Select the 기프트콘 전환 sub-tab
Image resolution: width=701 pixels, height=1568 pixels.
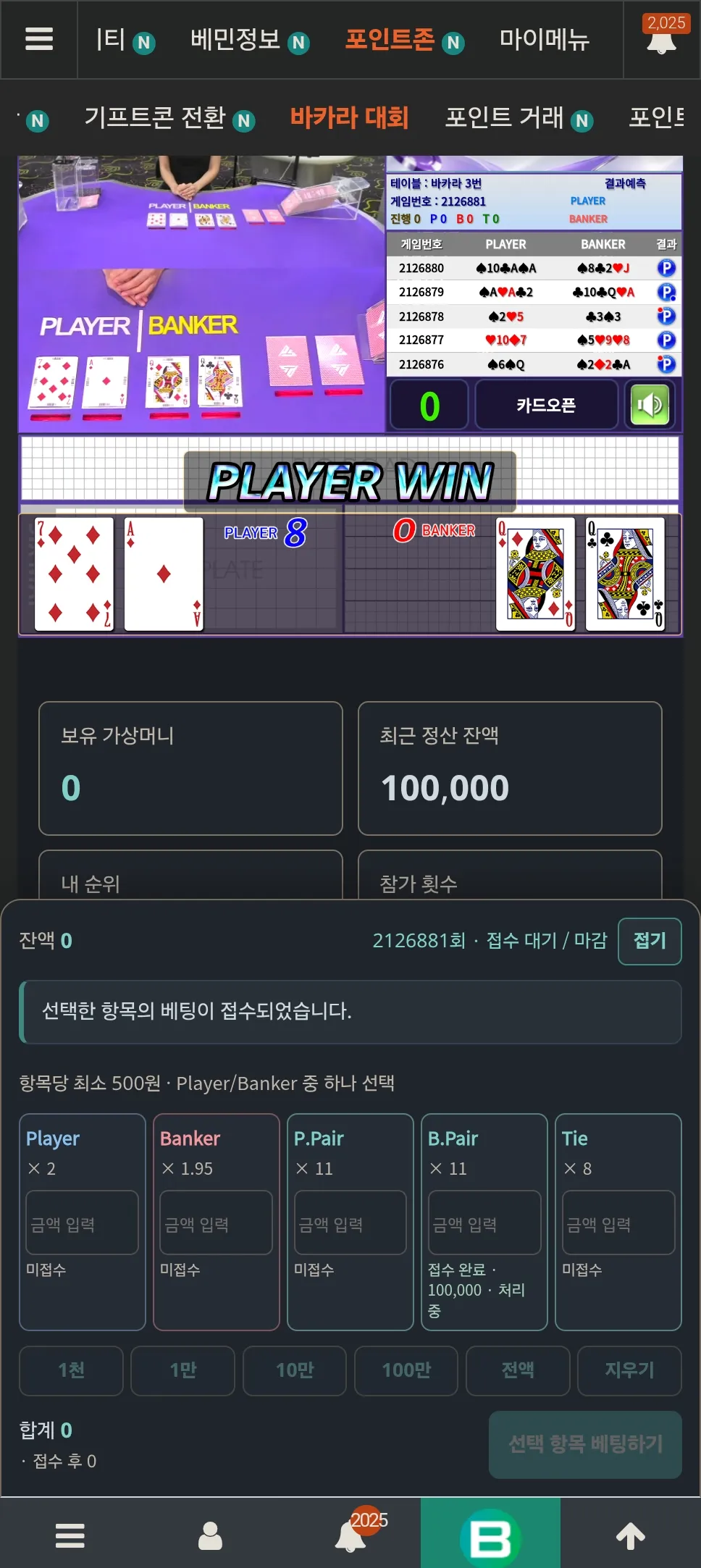pos(169,118)
